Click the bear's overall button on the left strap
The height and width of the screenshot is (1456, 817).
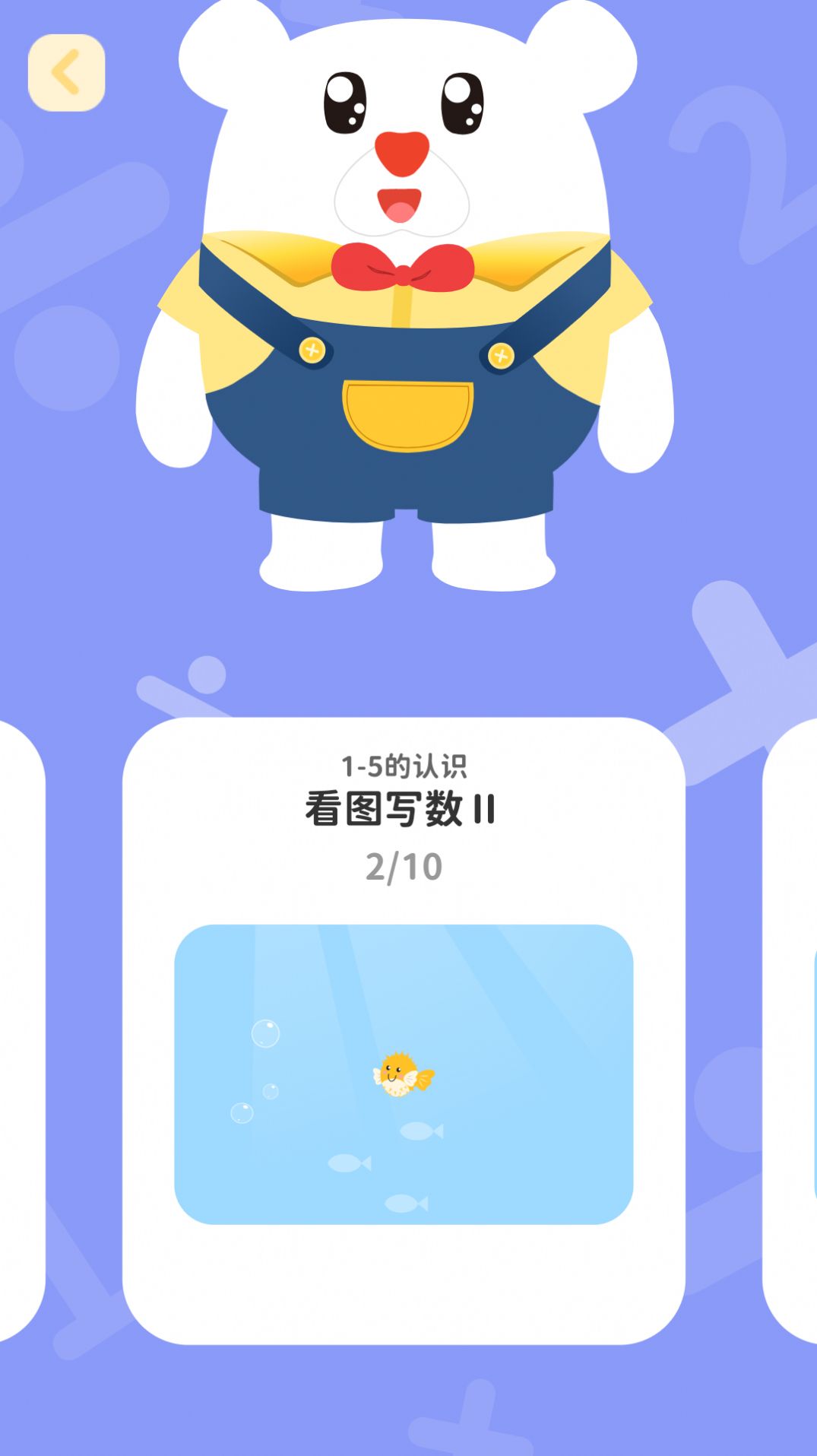coord(313,351)
